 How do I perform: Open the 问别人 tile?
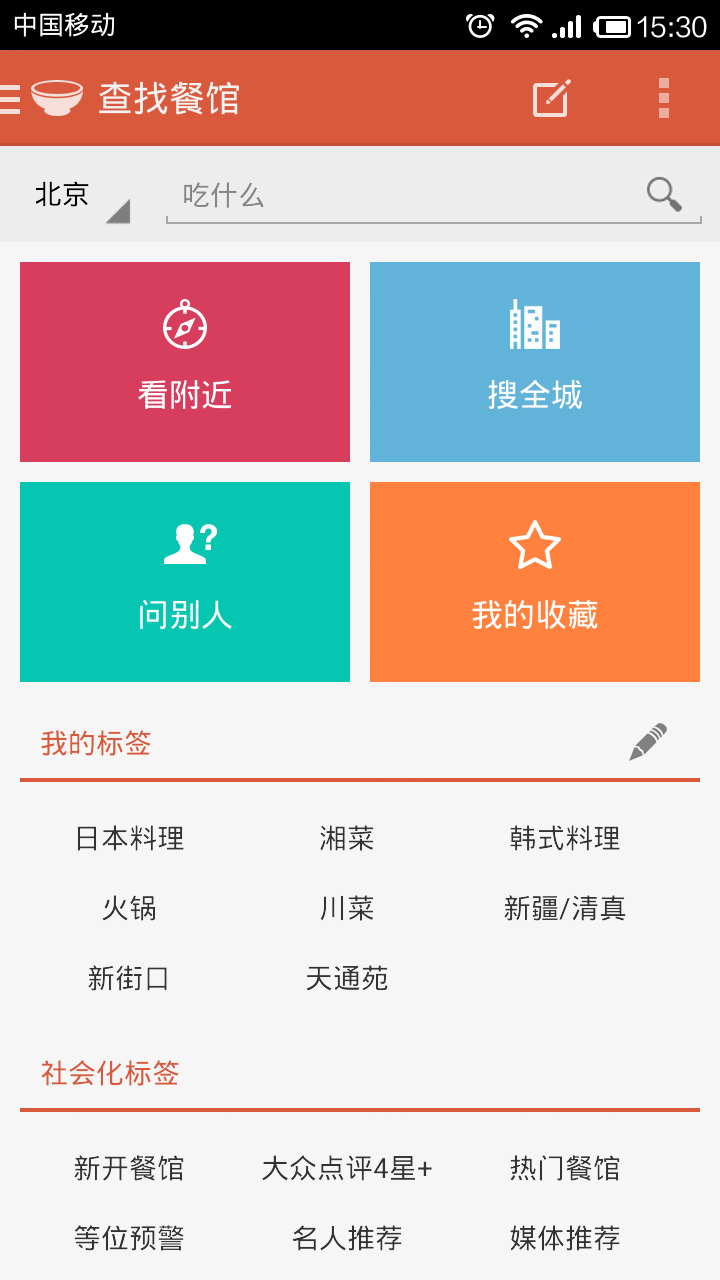coord(185,582)
